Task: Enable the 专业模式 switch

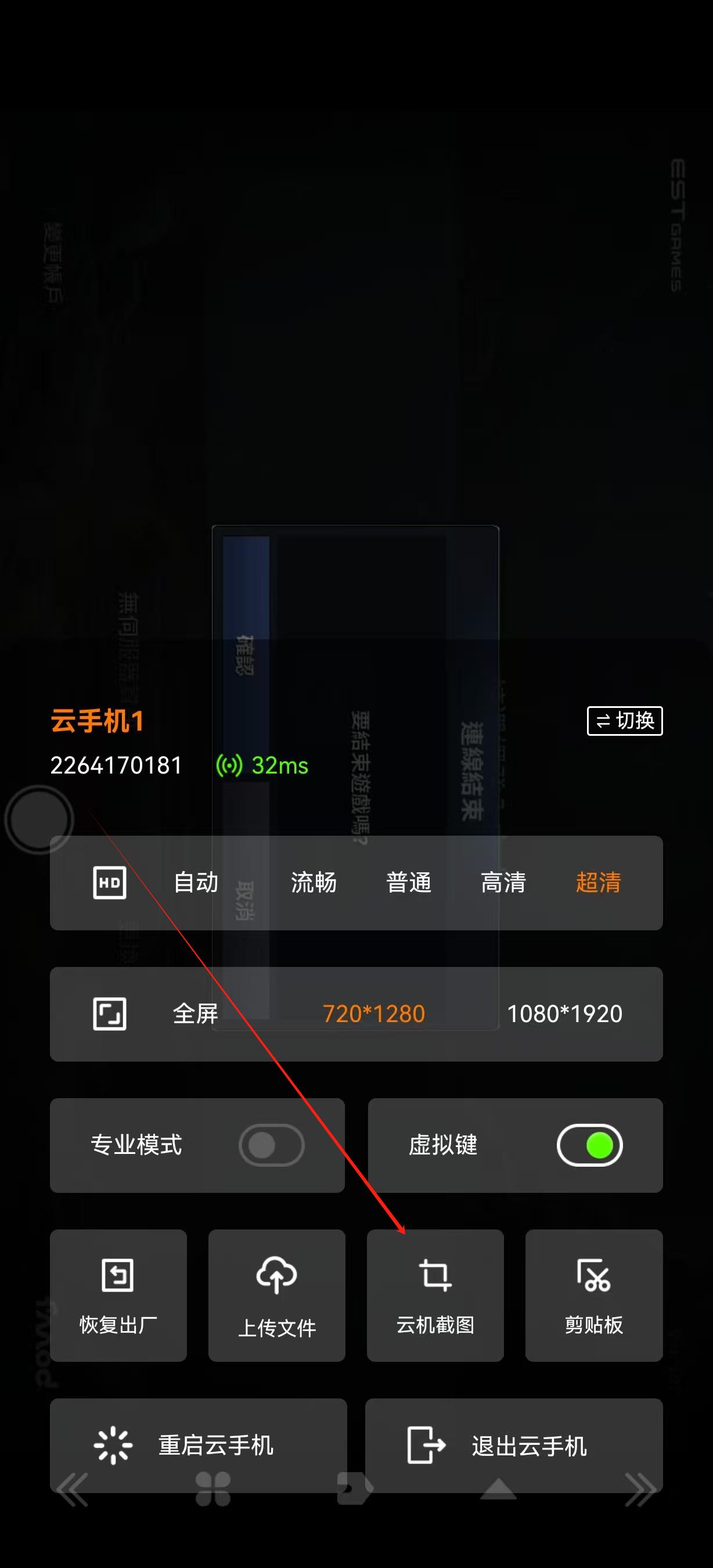Action: (271, 1146)
